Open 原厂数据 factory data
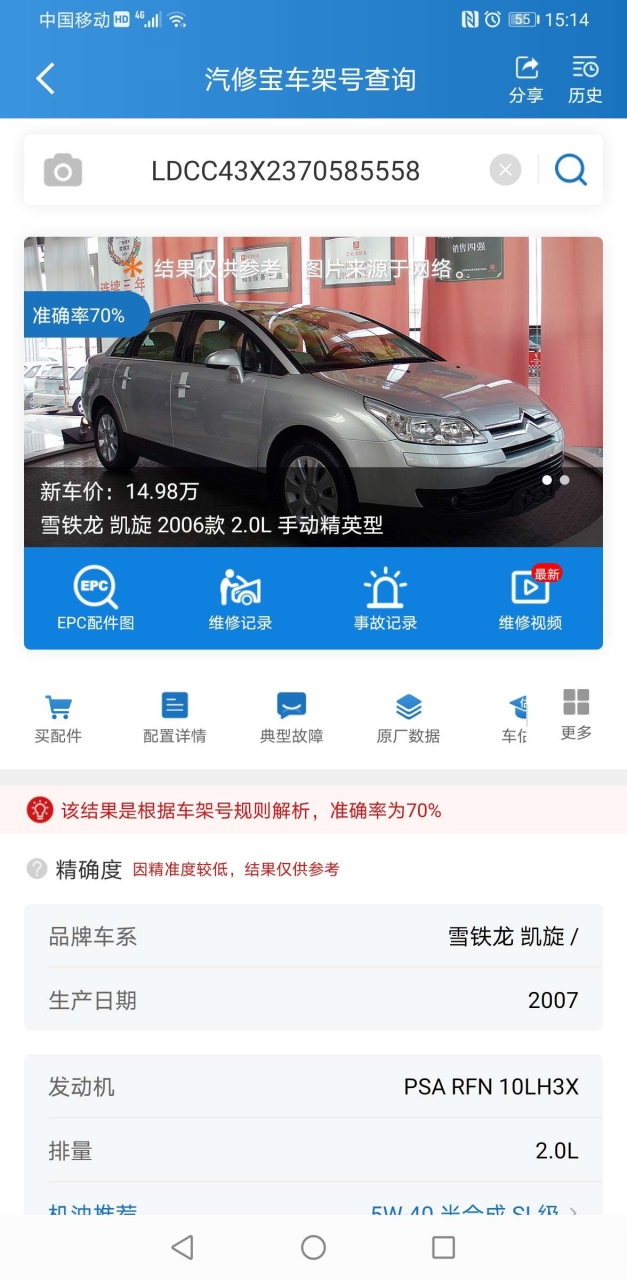This screenshot has width=627, height=1280. pos(408,719)
